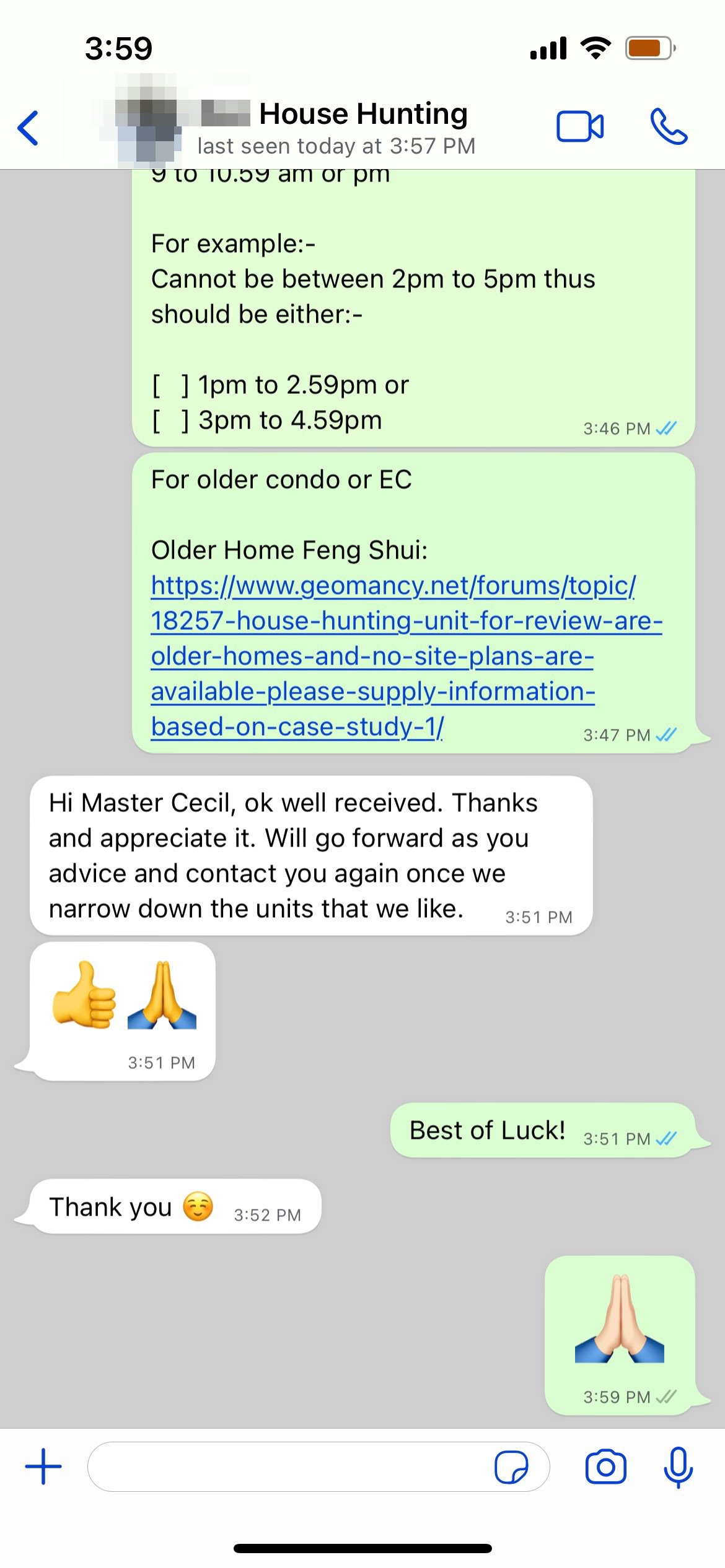This screenshot has height=1568, width=725.
Task: Open the geomancy.net forum link
Action: tap(393, 656)
